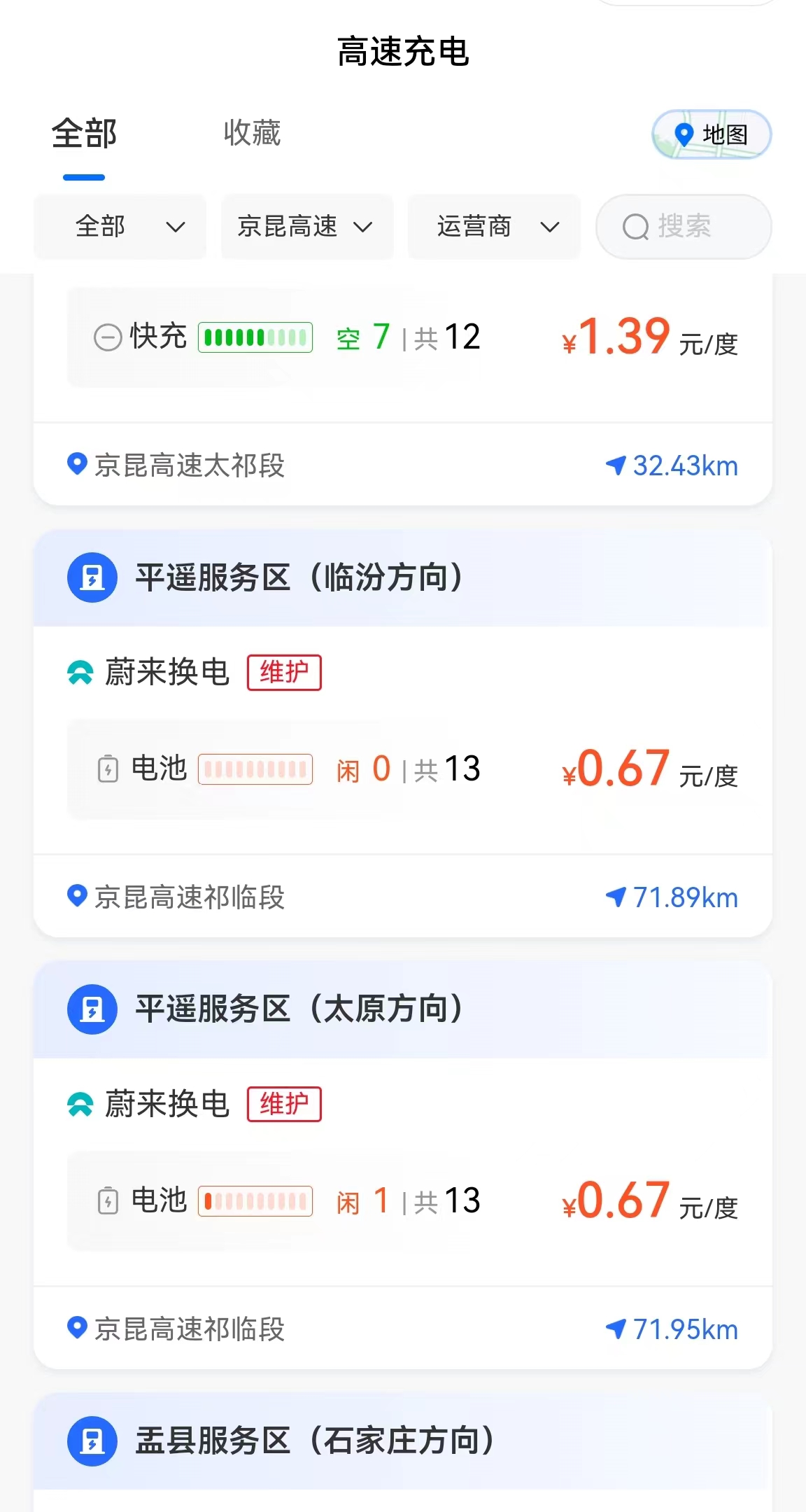Open station details for 平遥服务区（太原方向）

(301, 1009)
